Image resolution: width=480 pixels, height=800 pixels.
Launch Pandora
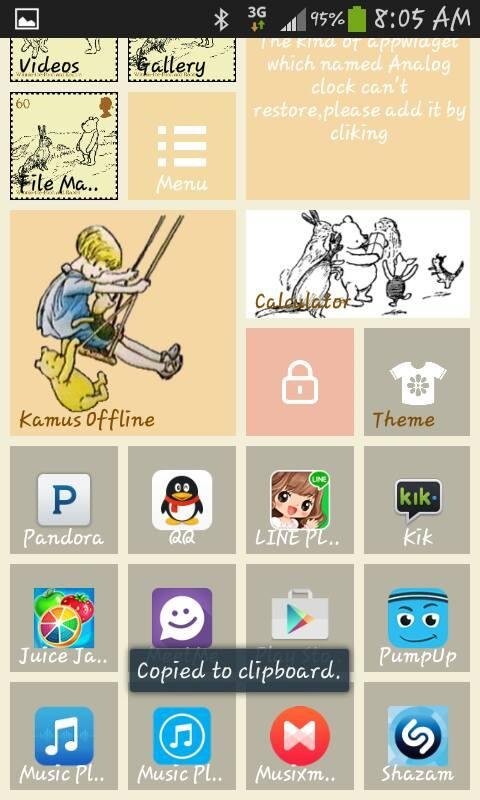pyautogui.click(x=64, y=500)
